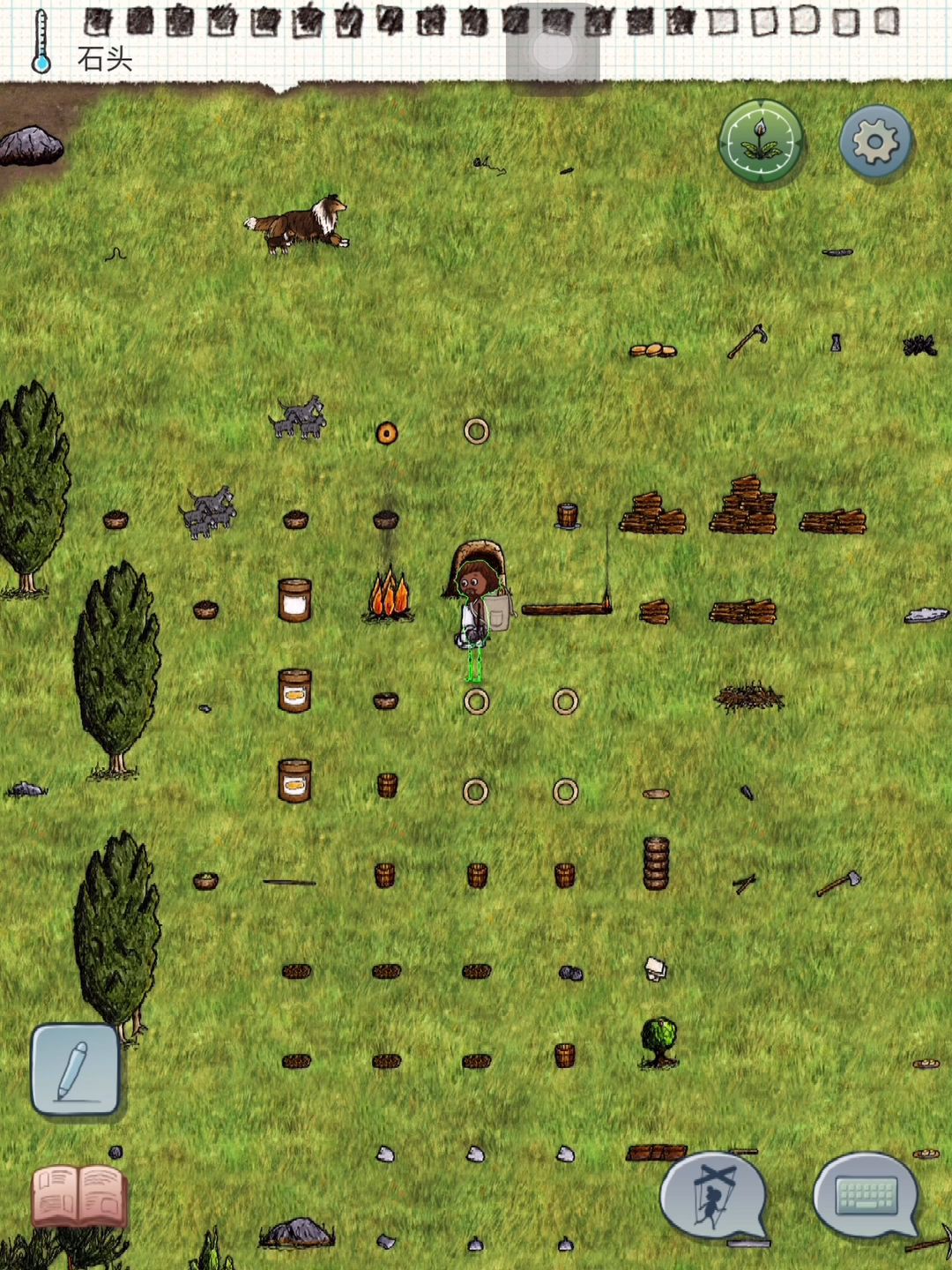Tap the green plant compass button

pyautogui.click(x=761, y=141)
